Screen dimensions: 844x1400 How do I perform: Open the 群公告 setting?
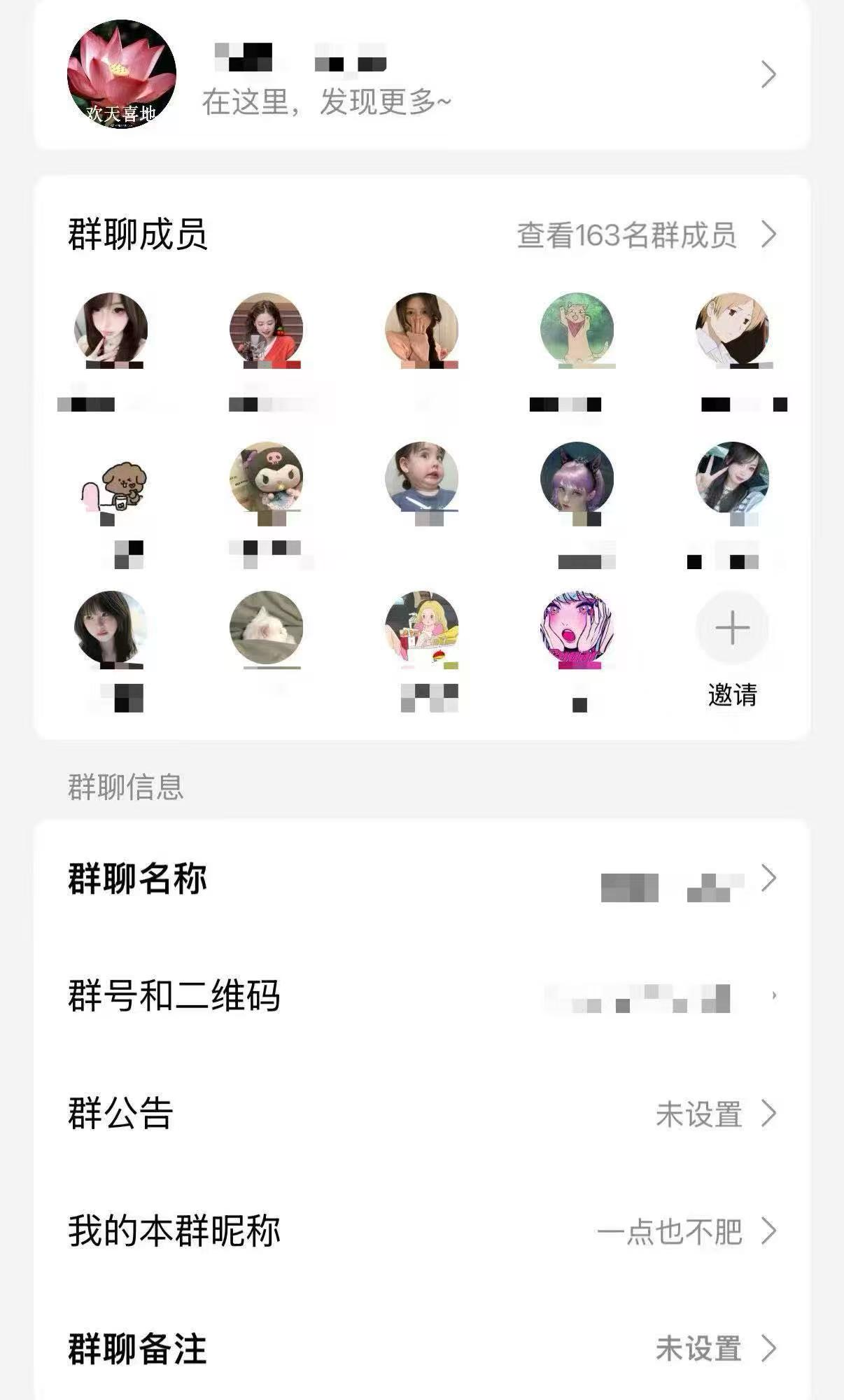[421, 1113]
